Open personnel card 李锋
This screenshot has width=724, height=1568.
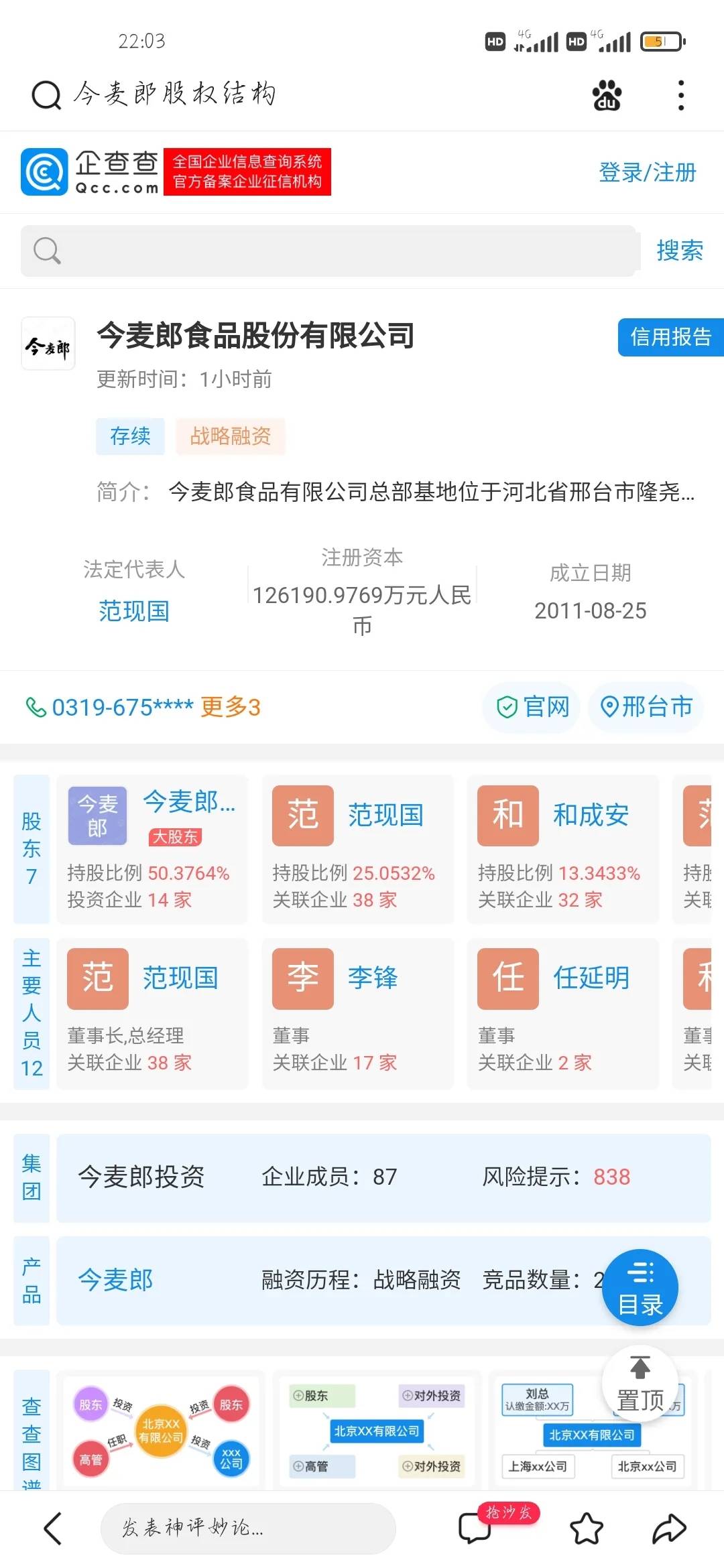[357, 1012]
